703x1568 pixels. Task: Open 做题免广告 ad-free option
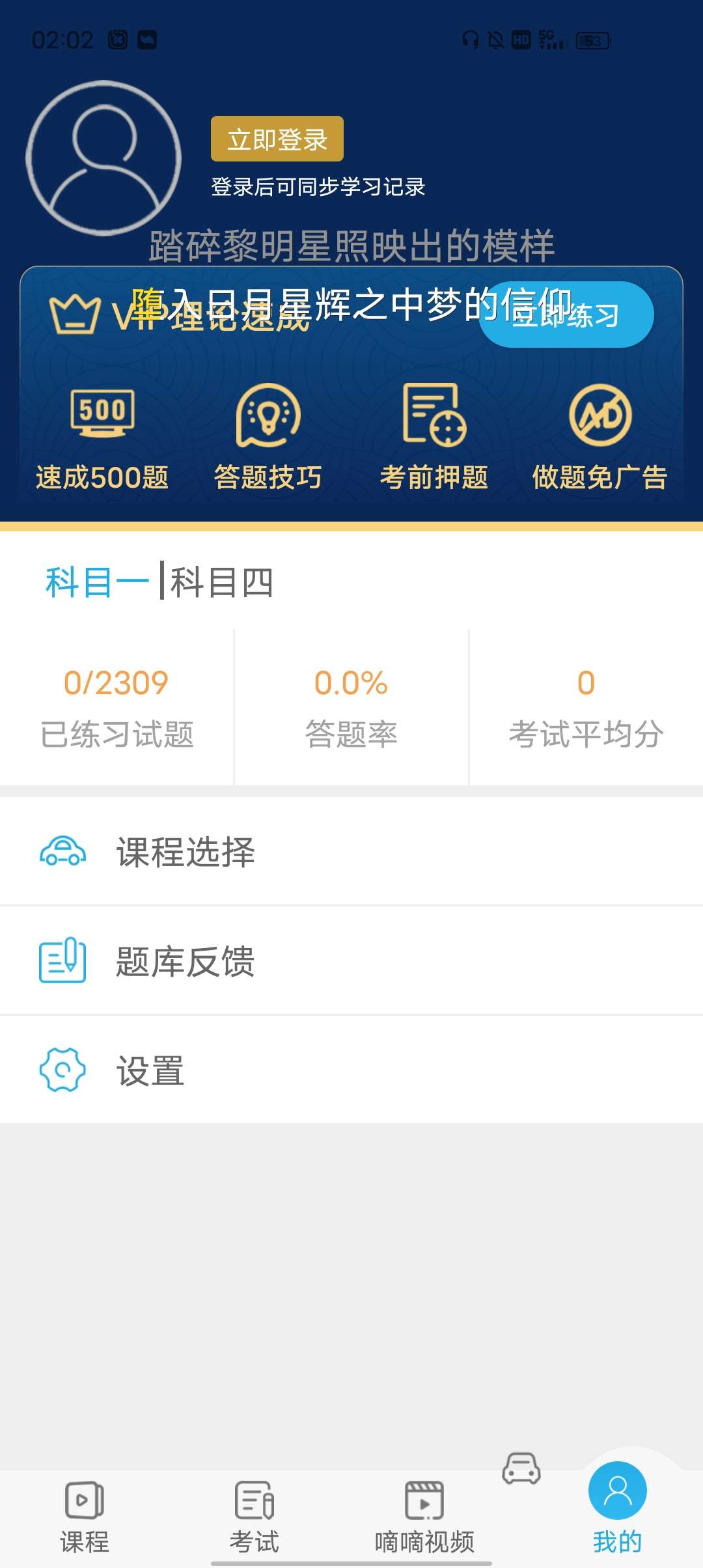600,436
